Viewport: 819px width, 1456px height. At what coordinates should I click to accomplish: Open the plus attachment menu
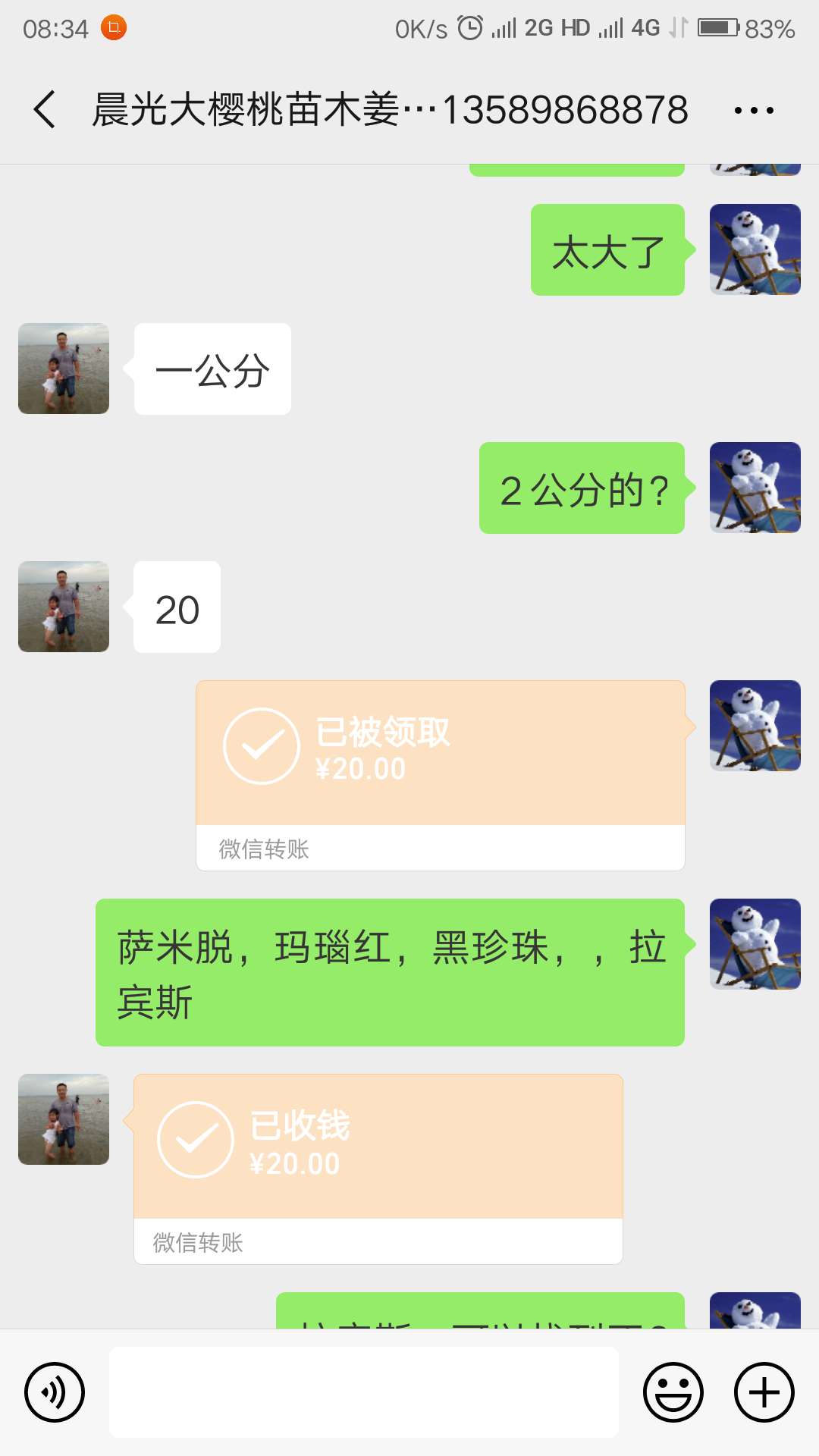(x=764, y=1392)
